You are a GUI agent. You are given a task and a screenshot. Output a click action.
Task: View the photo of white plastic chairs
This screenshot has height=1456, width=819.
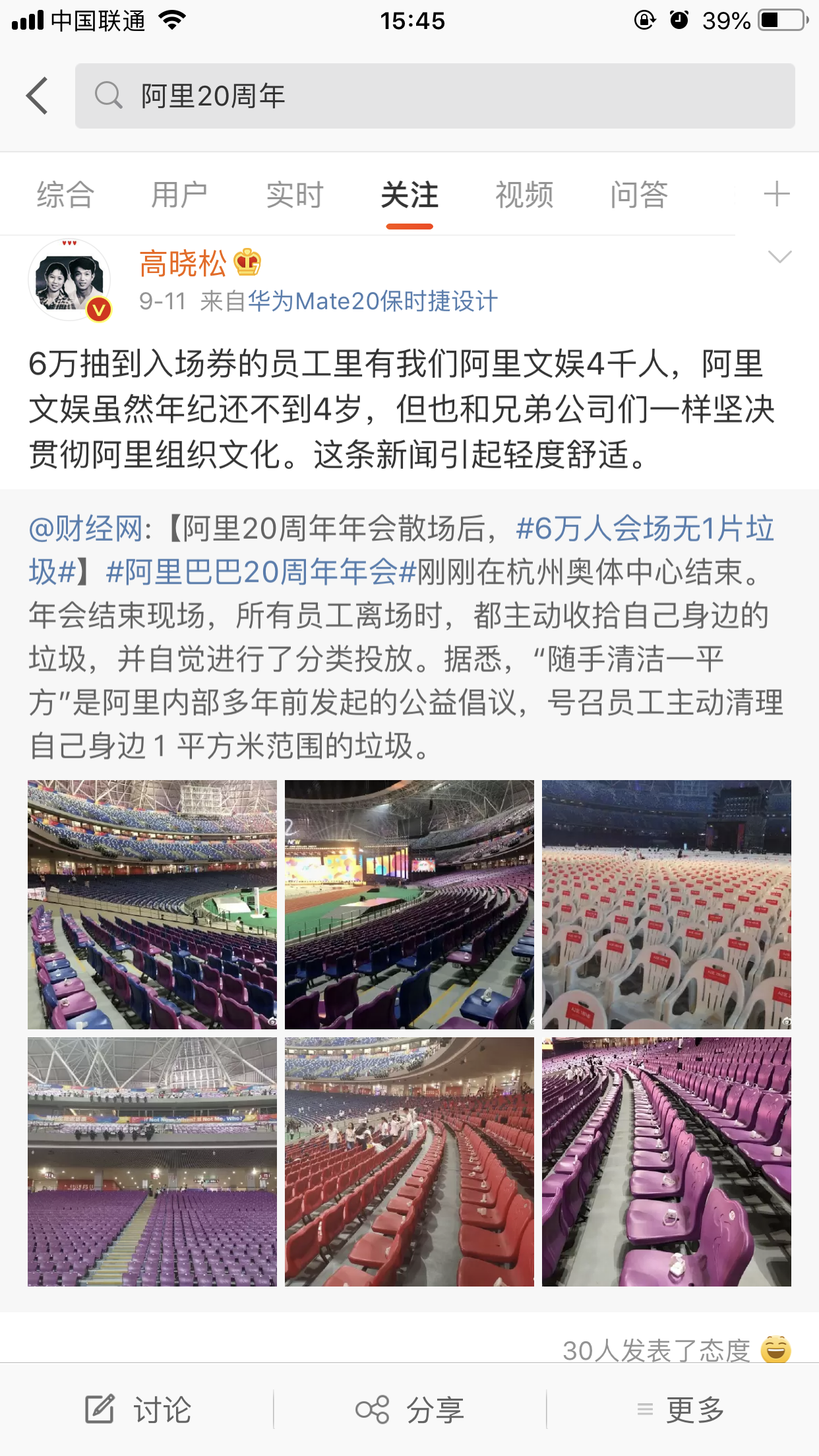(666, 904)
